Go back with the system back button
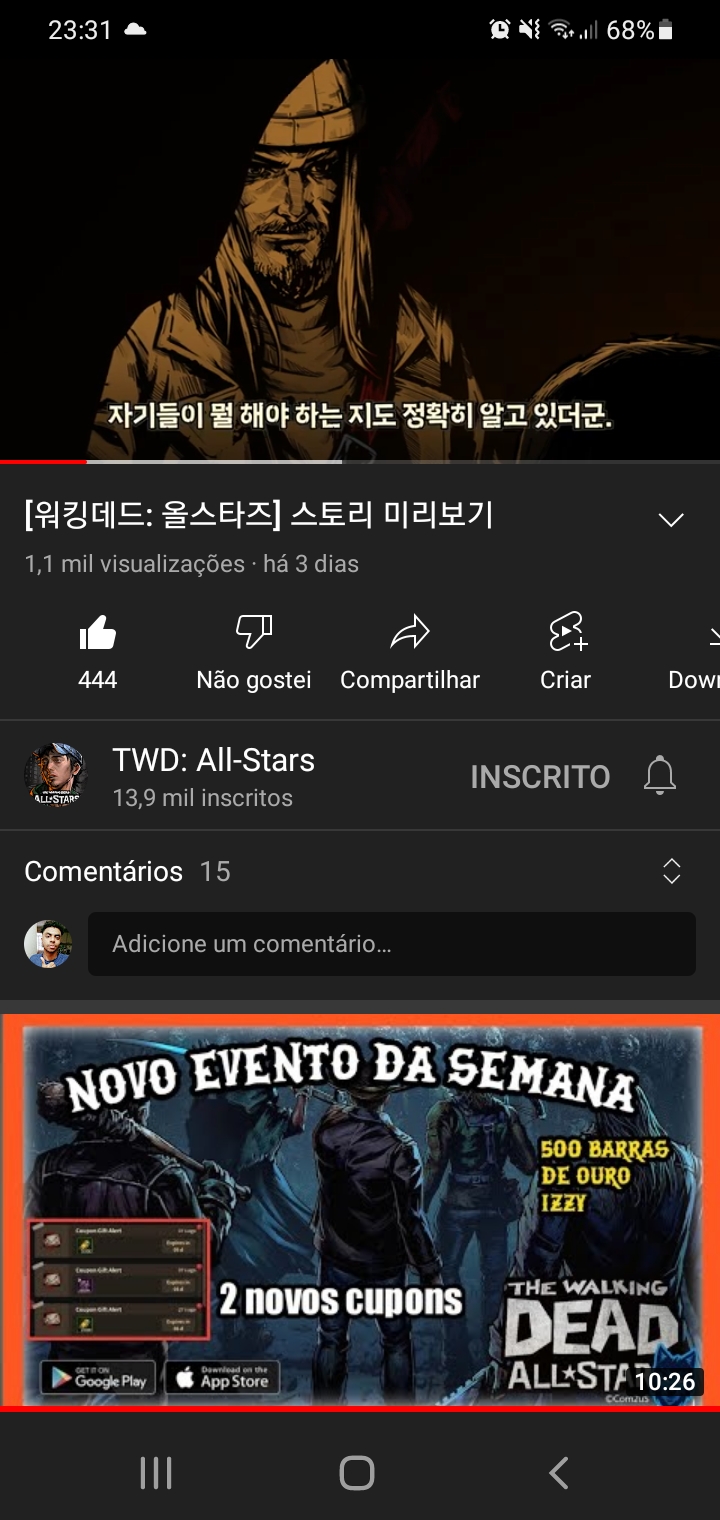The height and width of the screenshot is (1520, 720). [559, 1473]
